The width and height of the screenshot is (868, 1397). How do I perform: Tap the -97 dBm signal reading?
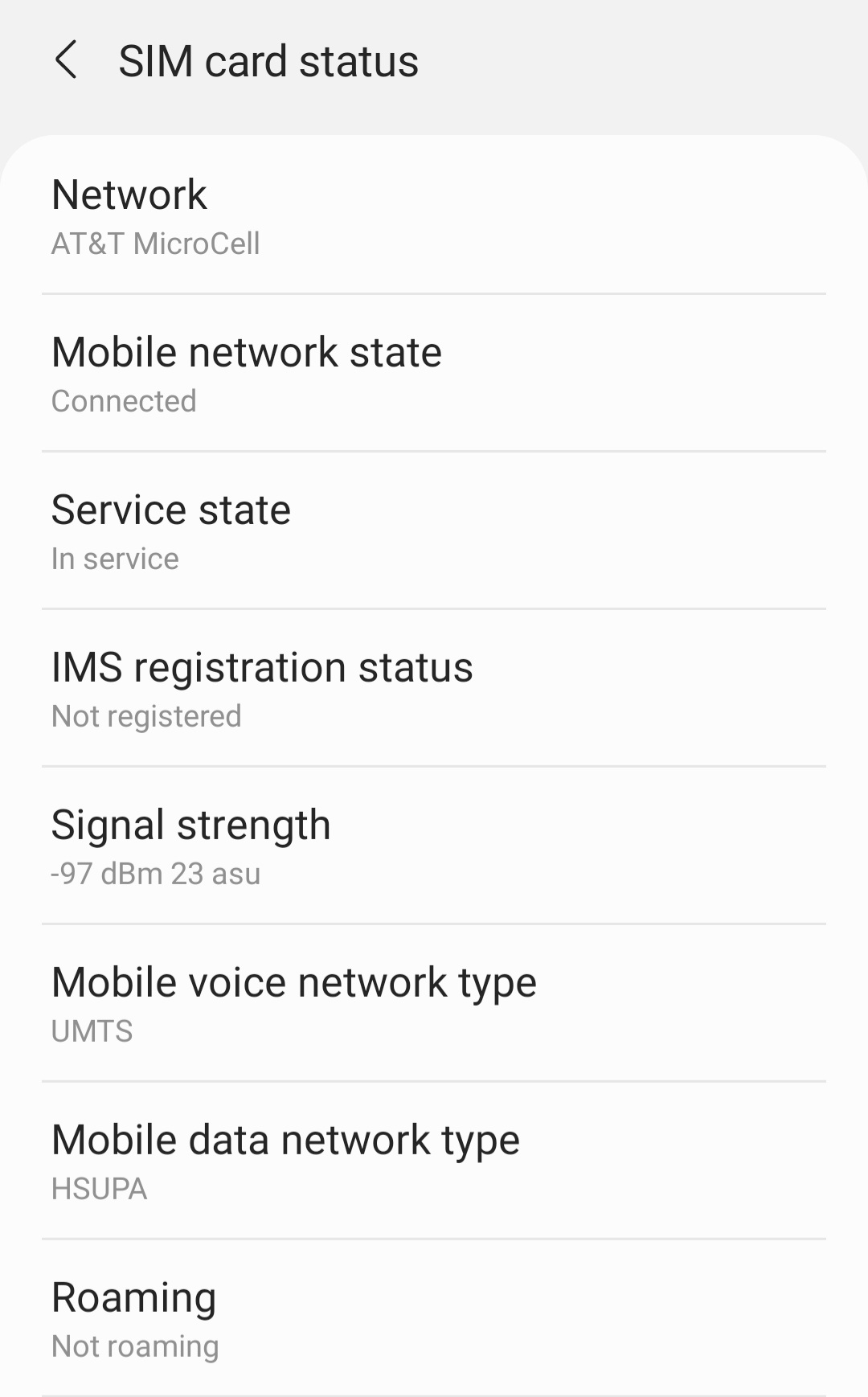[155, 874]
